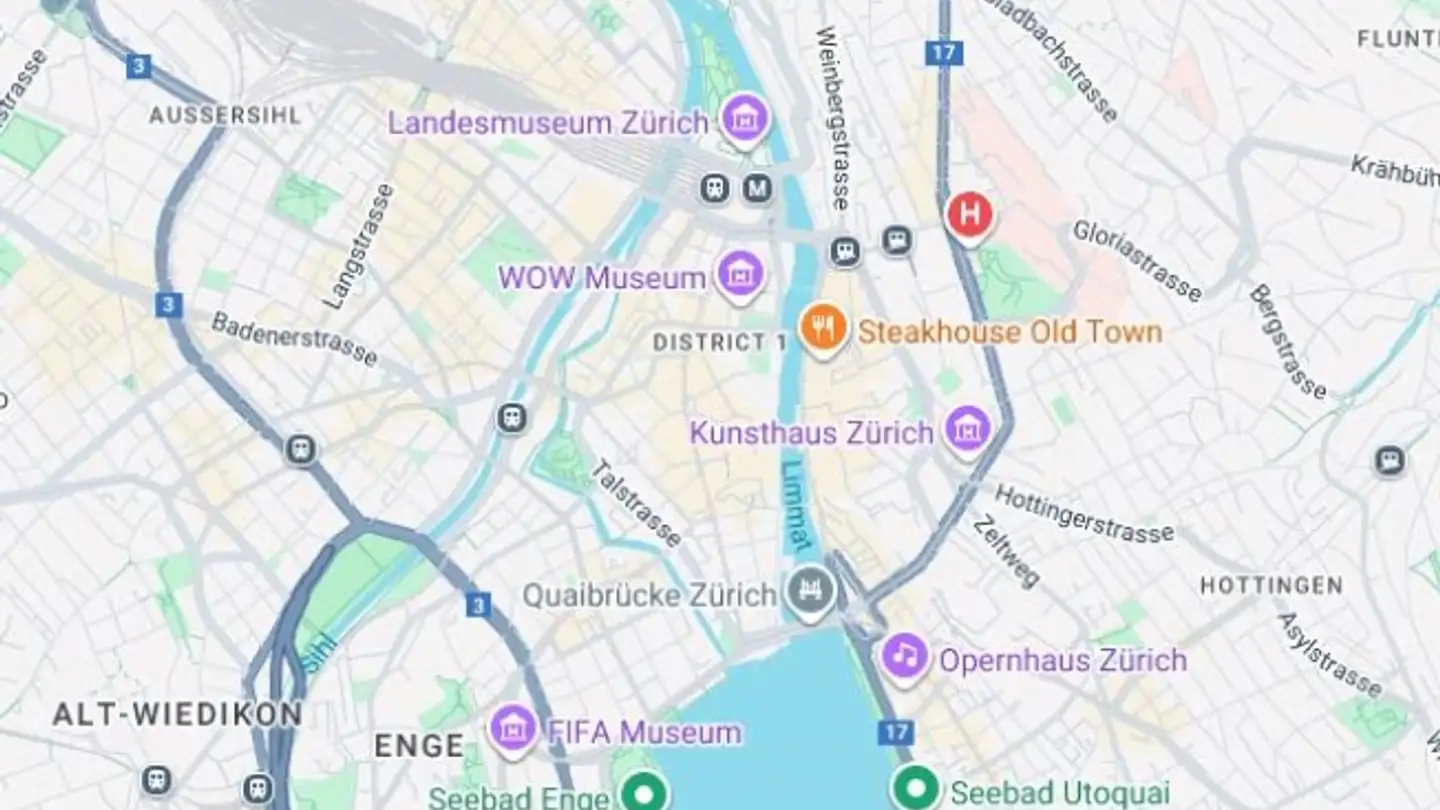The width and height of the screenshot is (1440, 810).
Task: Select the WOW Museum pin
Action: pos(741,274)
